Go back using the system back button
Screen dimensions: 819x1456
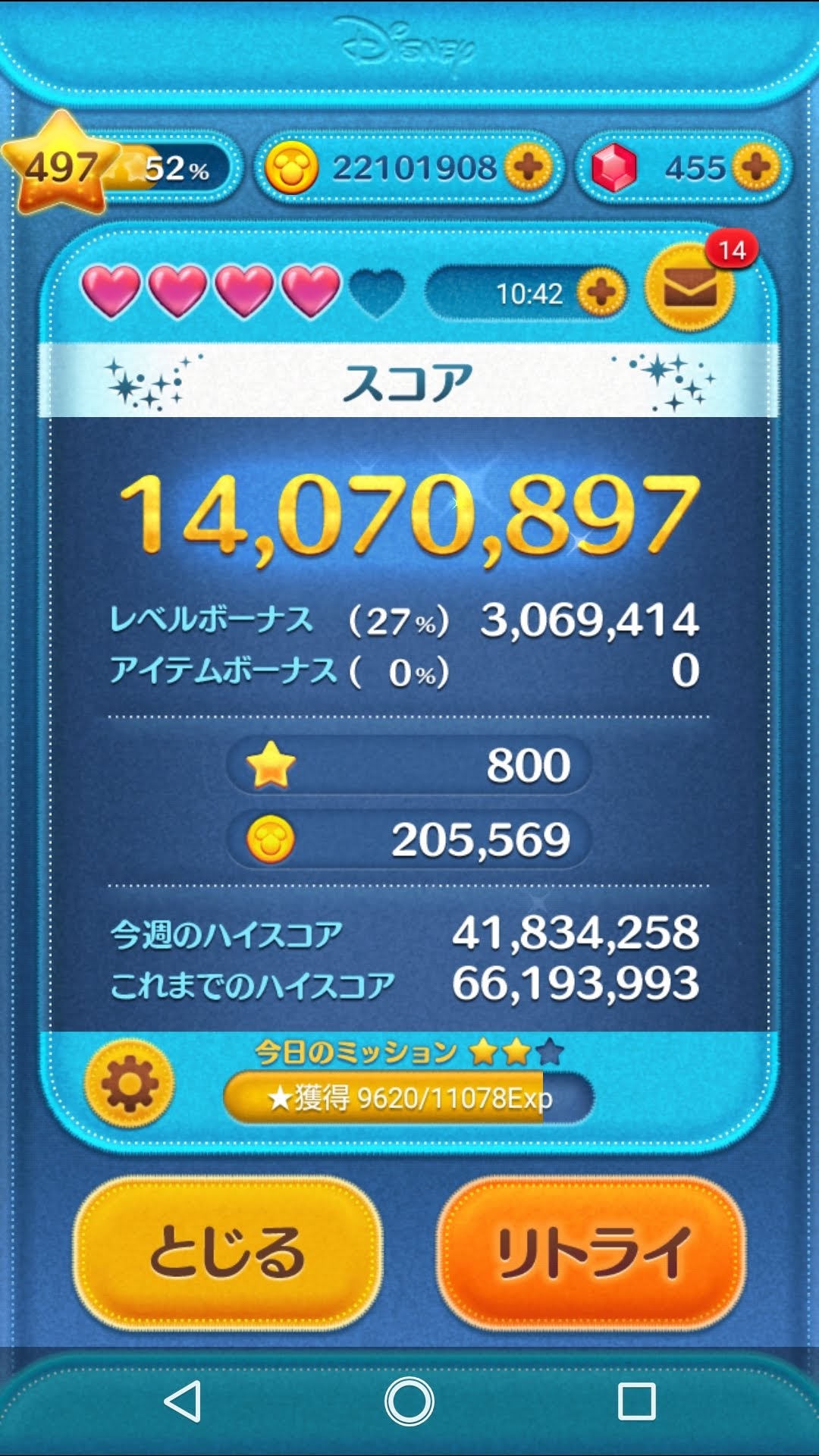click(182, 1401)
